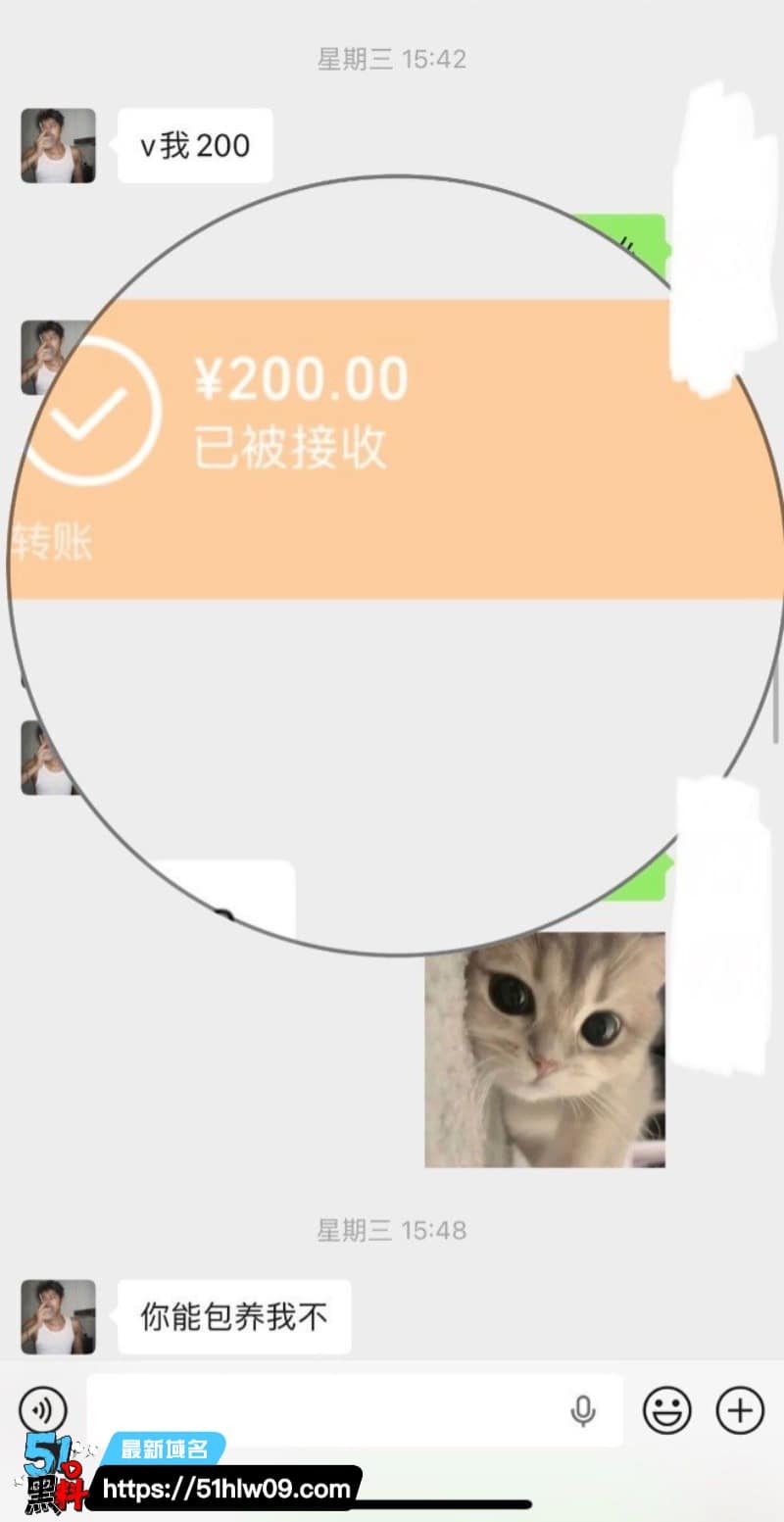Open the cat sticker image
The height and width of the screenshot is (1522, 784).
[x=545, y=1049]
